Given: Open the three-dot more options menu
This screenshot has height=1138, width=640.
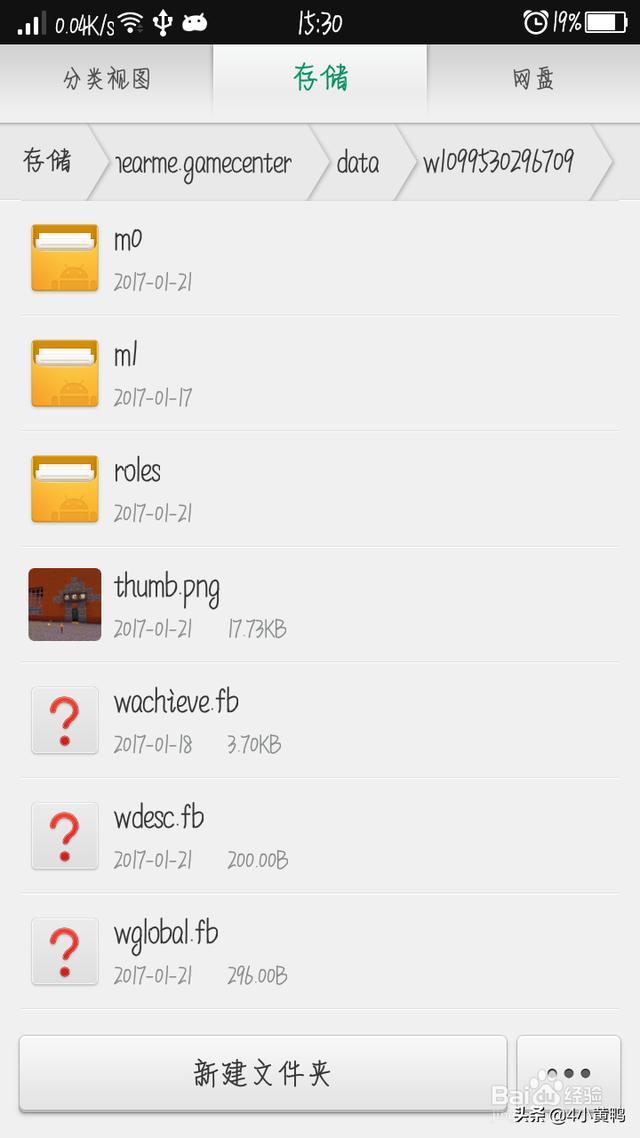Looking at the screenshot, I should pyautogui.click(x=569, y=1074).
